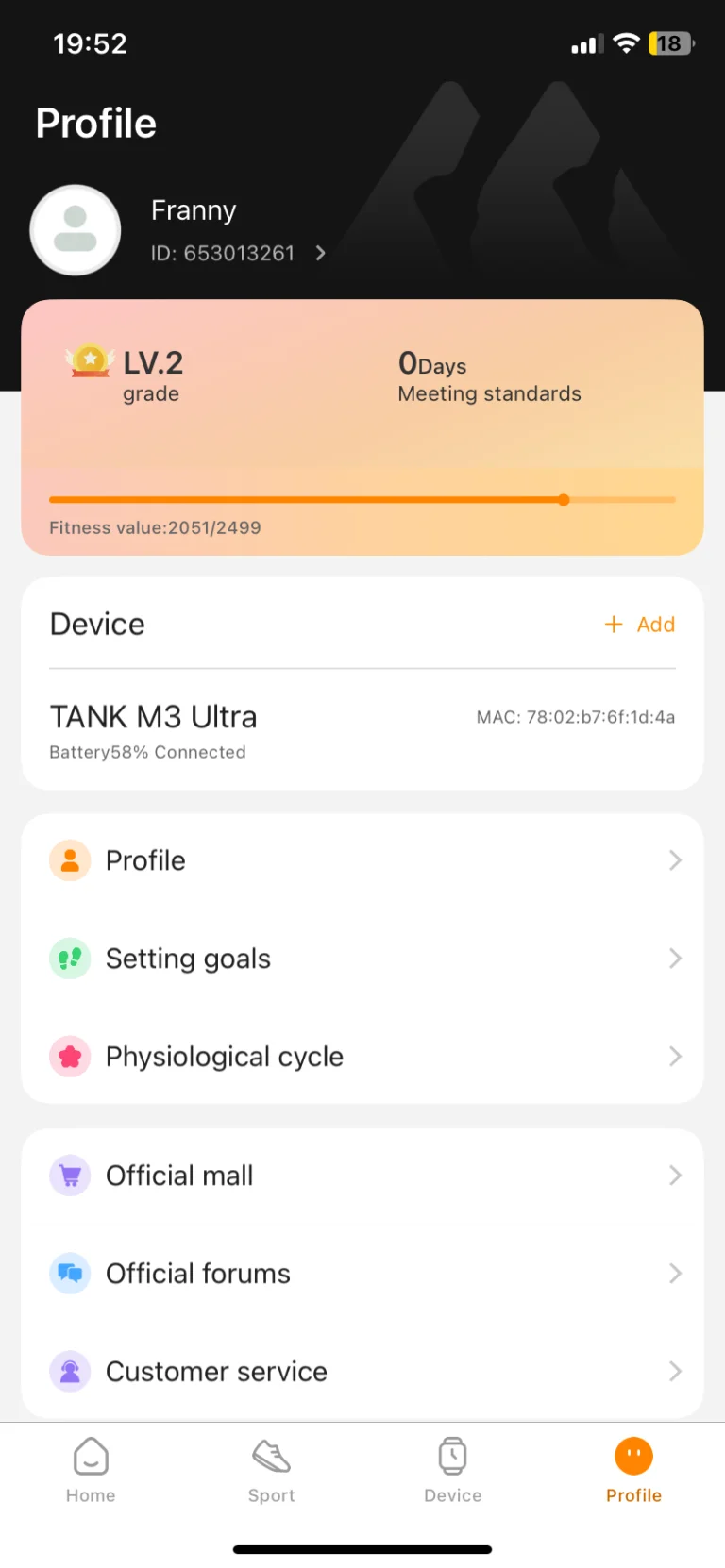This screenshot has height=1568, width=725.
Task: Select the Official forums chat bubbles icon
Action: pyautogui.click(x=69, y=1273)
